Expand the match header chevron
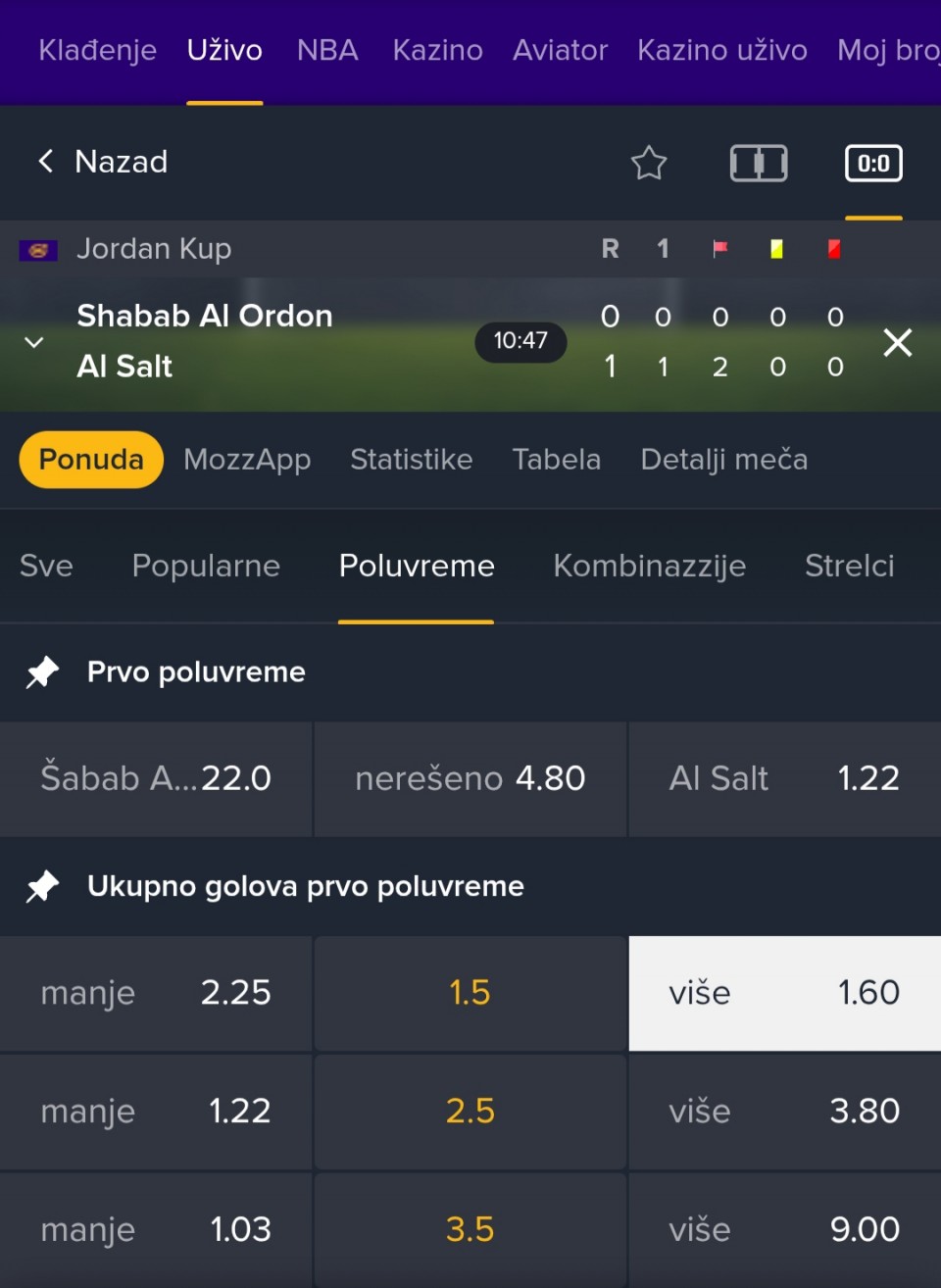Screen dimensions: 941x1288 coord(34,342)
